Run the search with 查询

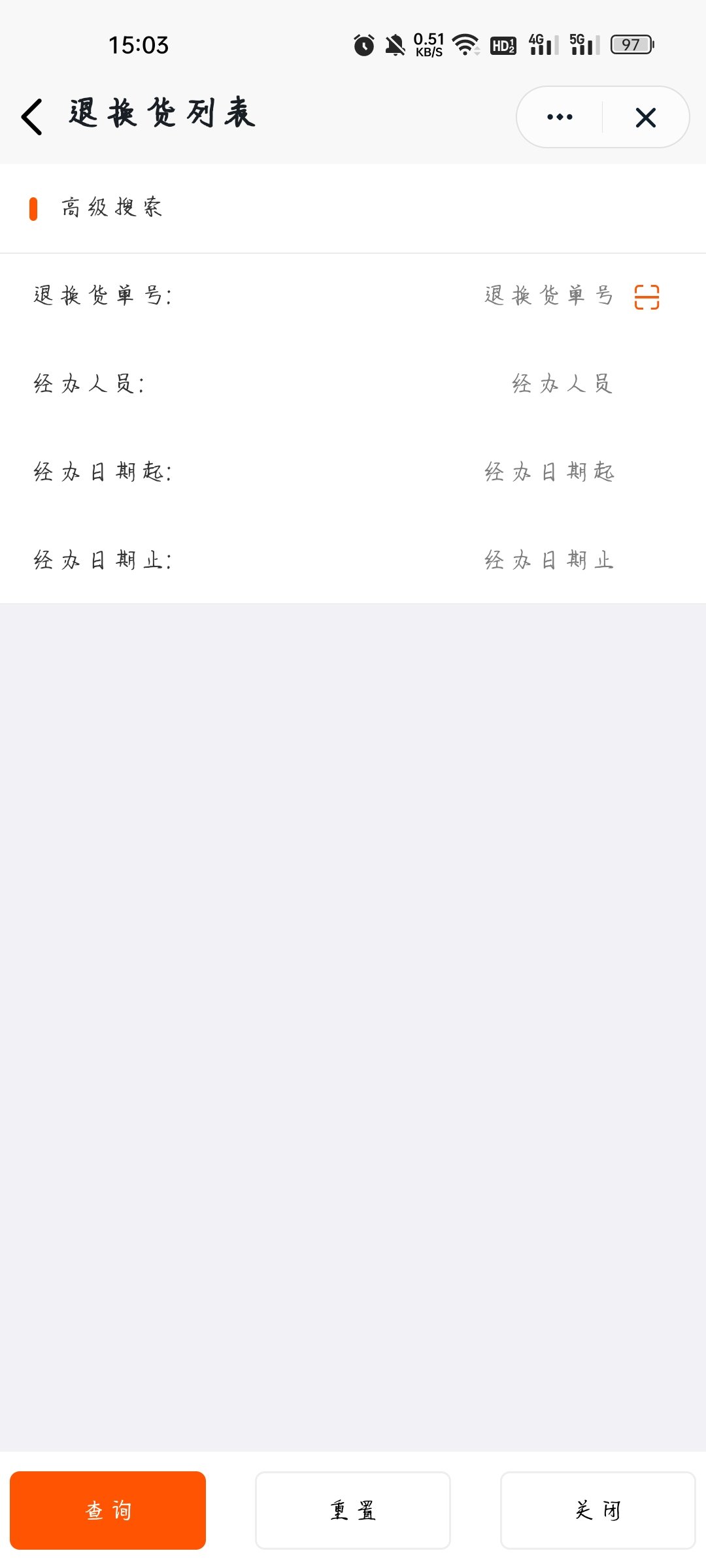pyautogui.click(x=108, y=1510)
